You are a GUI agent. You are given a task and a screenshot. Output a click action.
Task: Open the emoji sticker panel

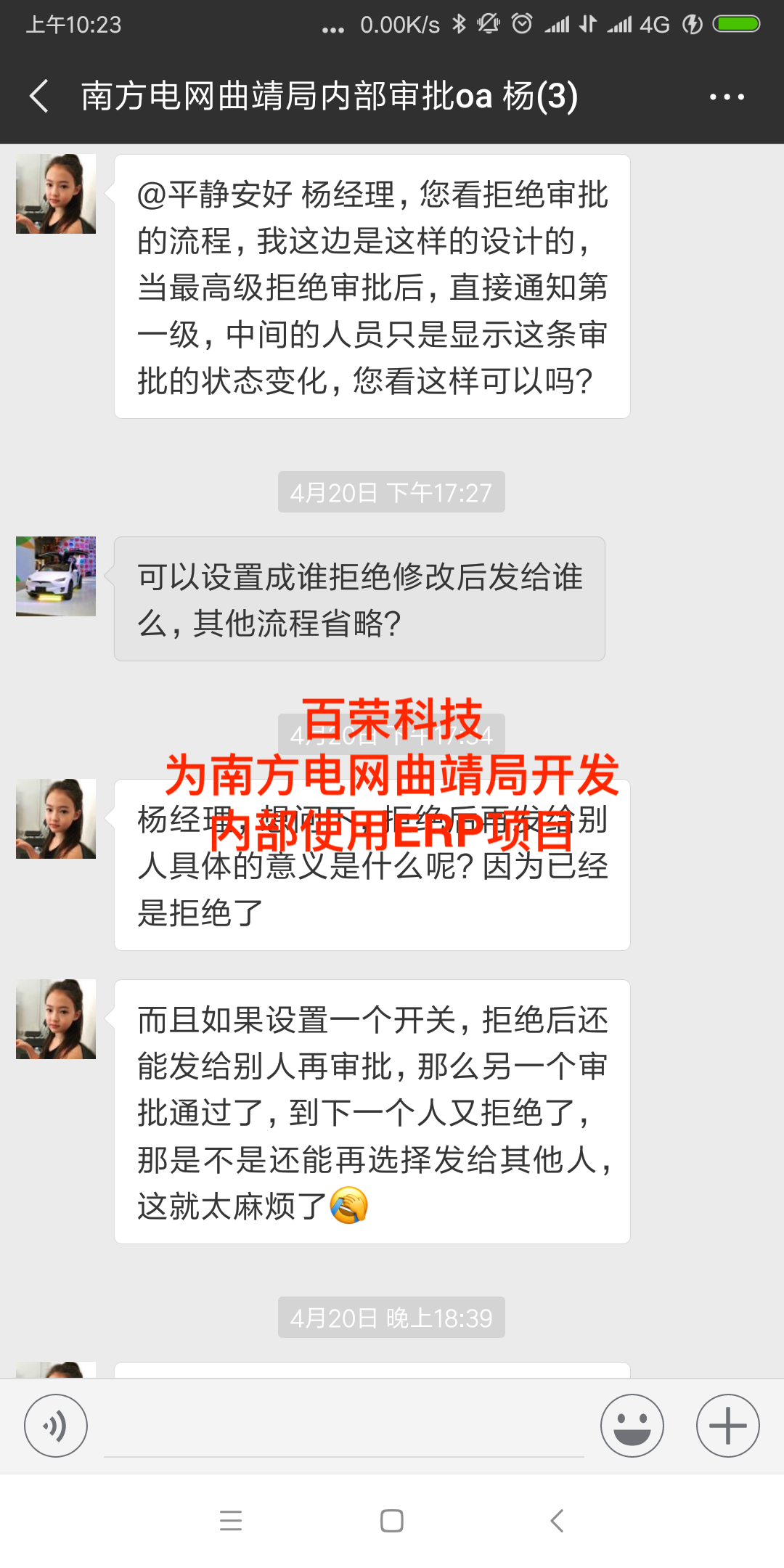click(632, 1426)
